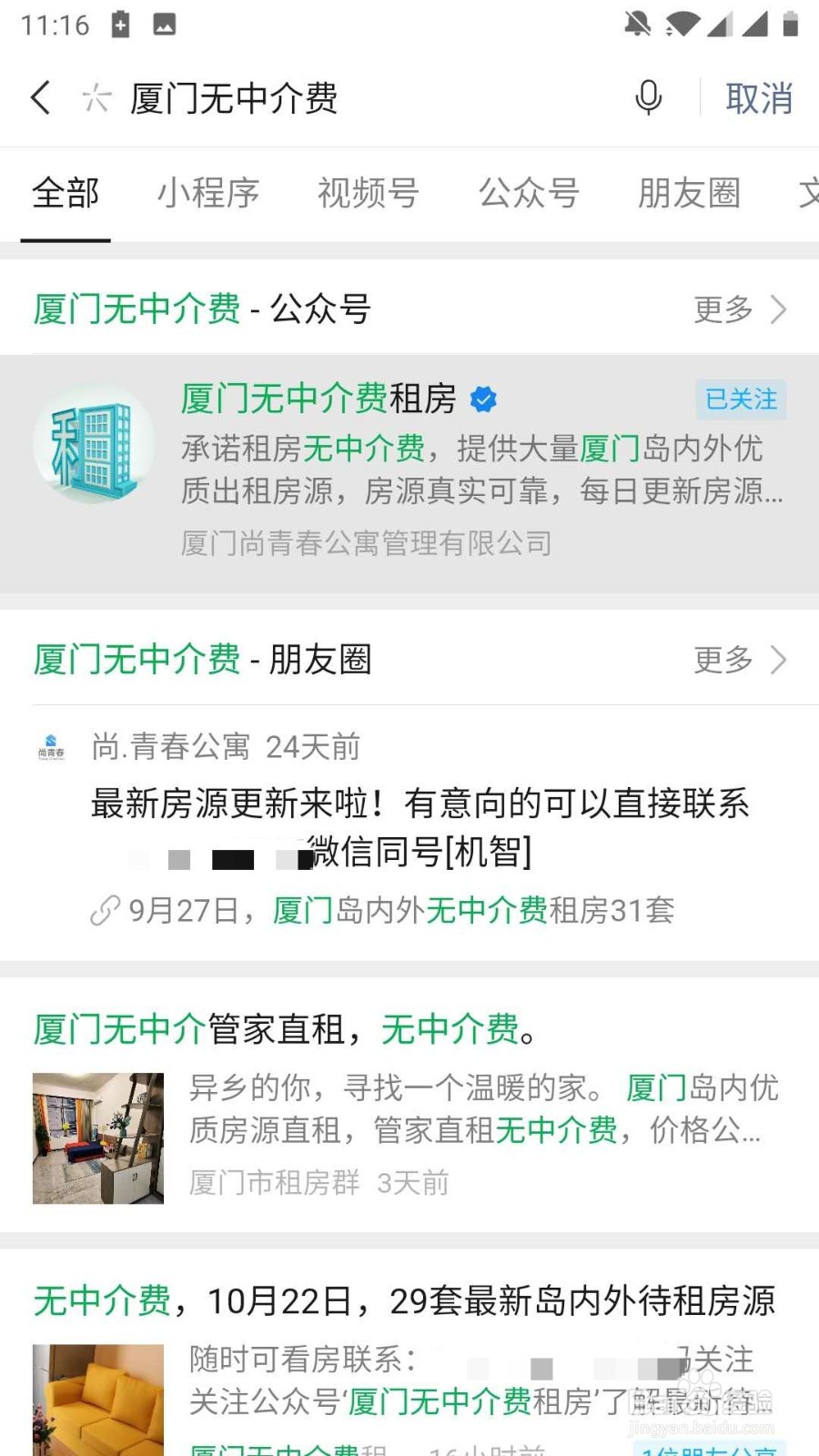819x1456 pixels.
Task: Tap 已关注 to unfollow the account
Action: click(x=741, y=399)
